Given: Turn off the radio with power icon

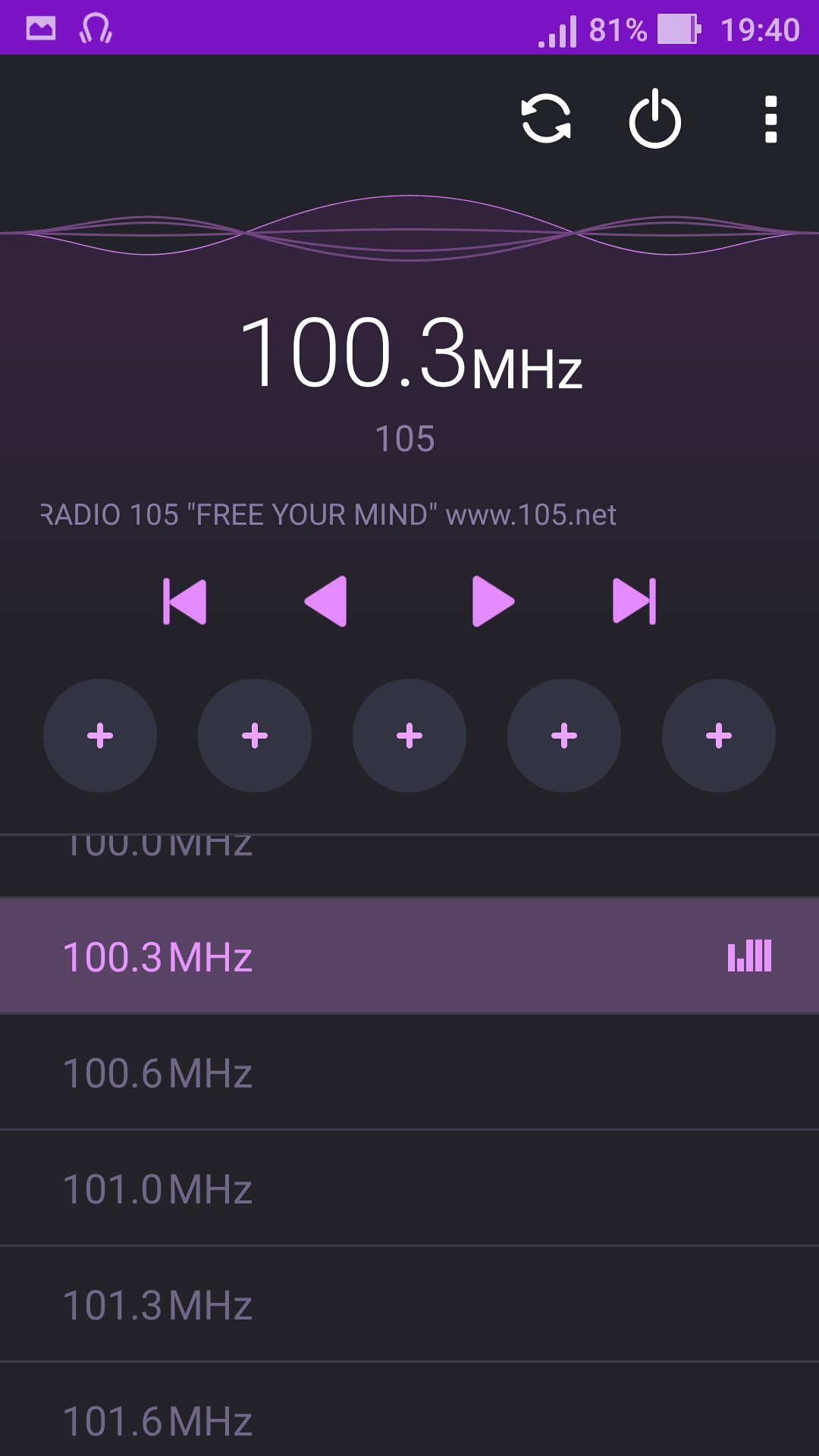Looking at the screenshot, I should (x=655, y=119).
